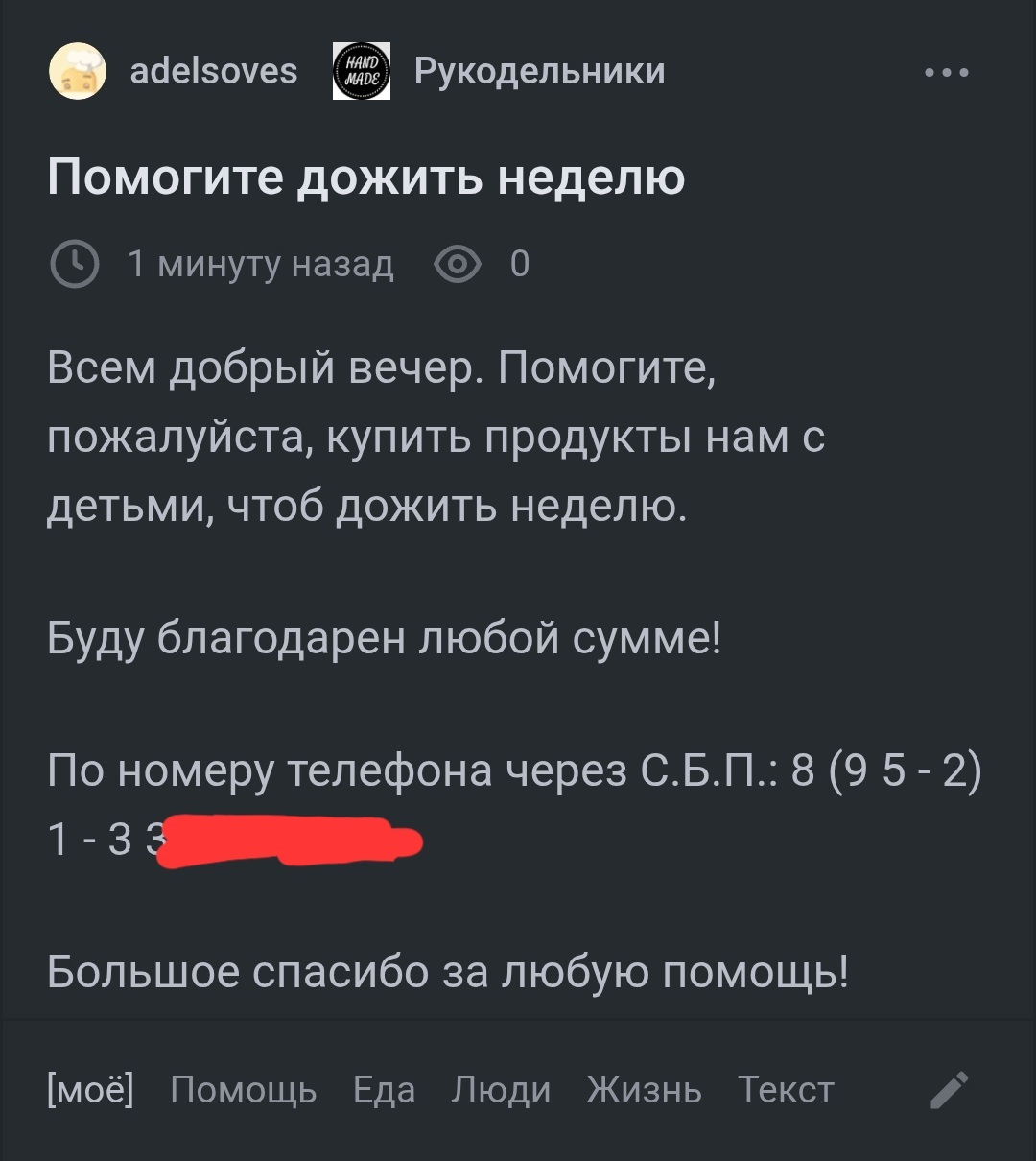Select the [моё] tag
Image resolution: width=1036 pixels, height=1161 pixels.
pyautogui.click(x=91, y=1090)
